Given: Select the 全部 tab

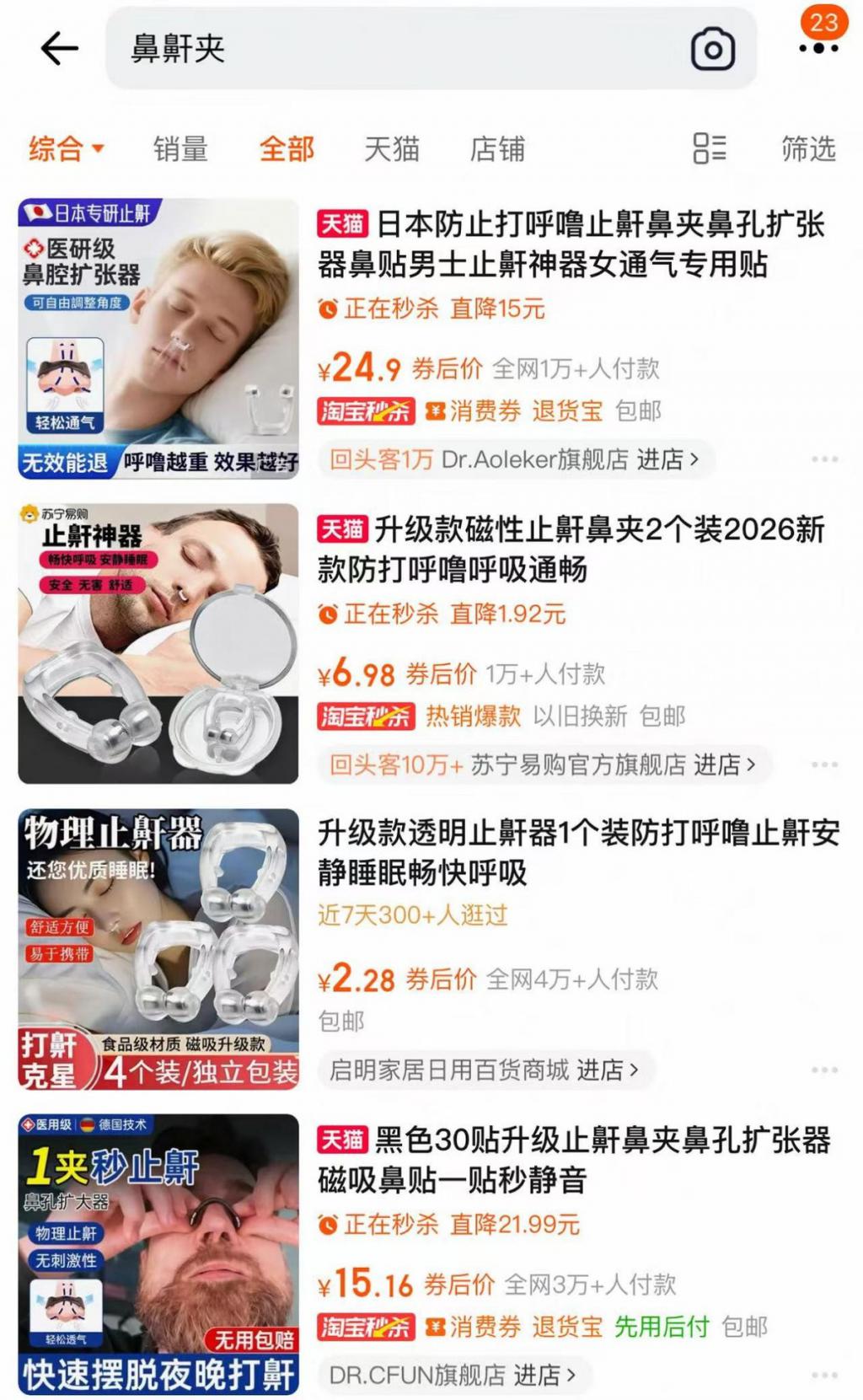Looking at the screenshot, I should (287, 149).
